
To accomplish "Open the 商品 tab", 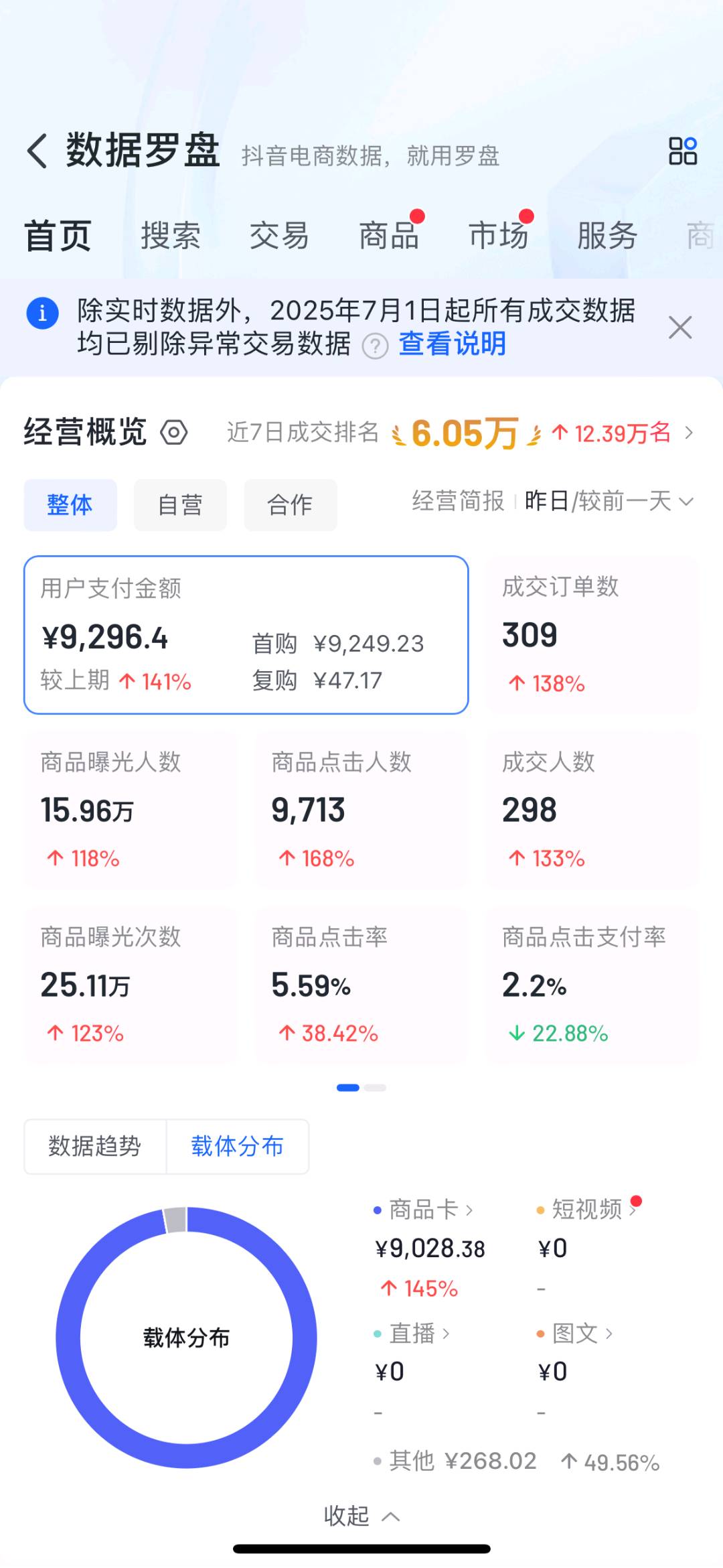I will pyautogui.click(x=389, y=236).
